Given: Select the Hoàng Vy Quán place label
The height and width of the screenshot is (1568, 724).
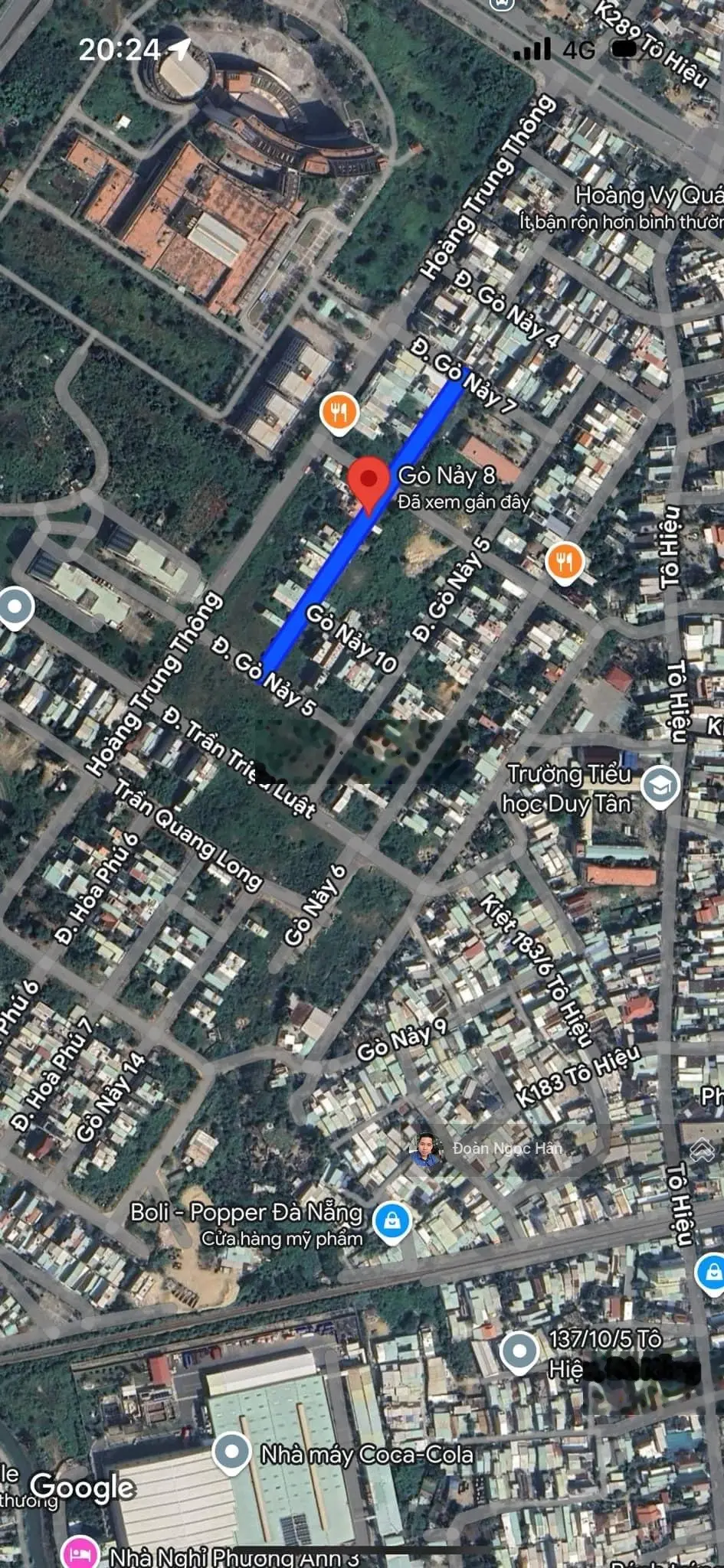Looking at the screenshot, I should [648, 195].
